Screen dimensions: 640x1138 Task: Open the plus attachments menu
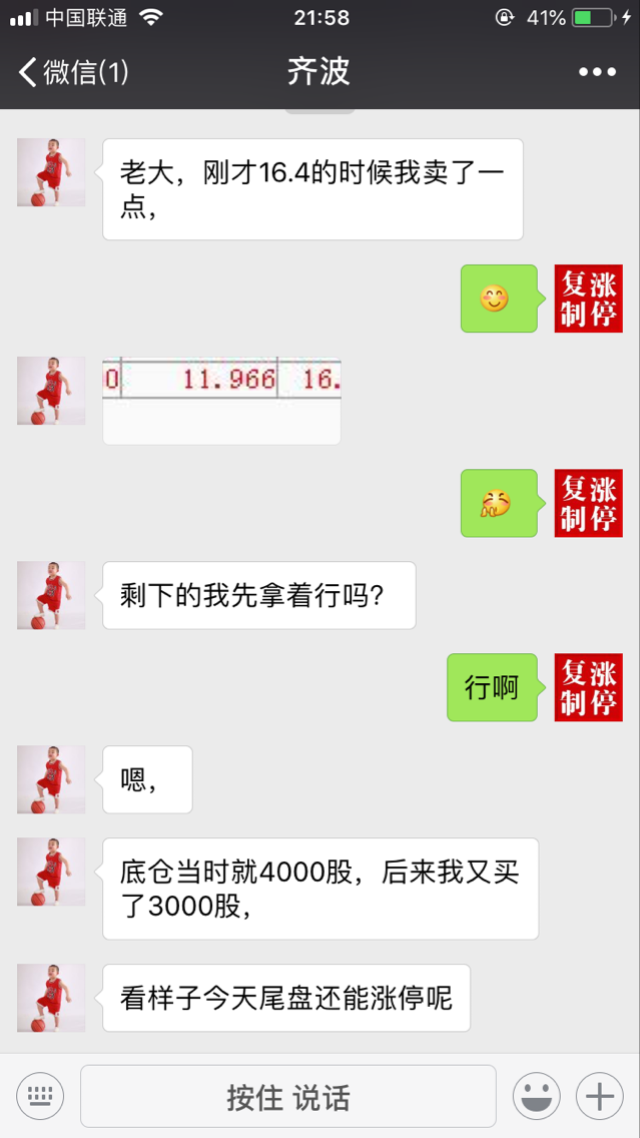click(x=599, y=1096)
